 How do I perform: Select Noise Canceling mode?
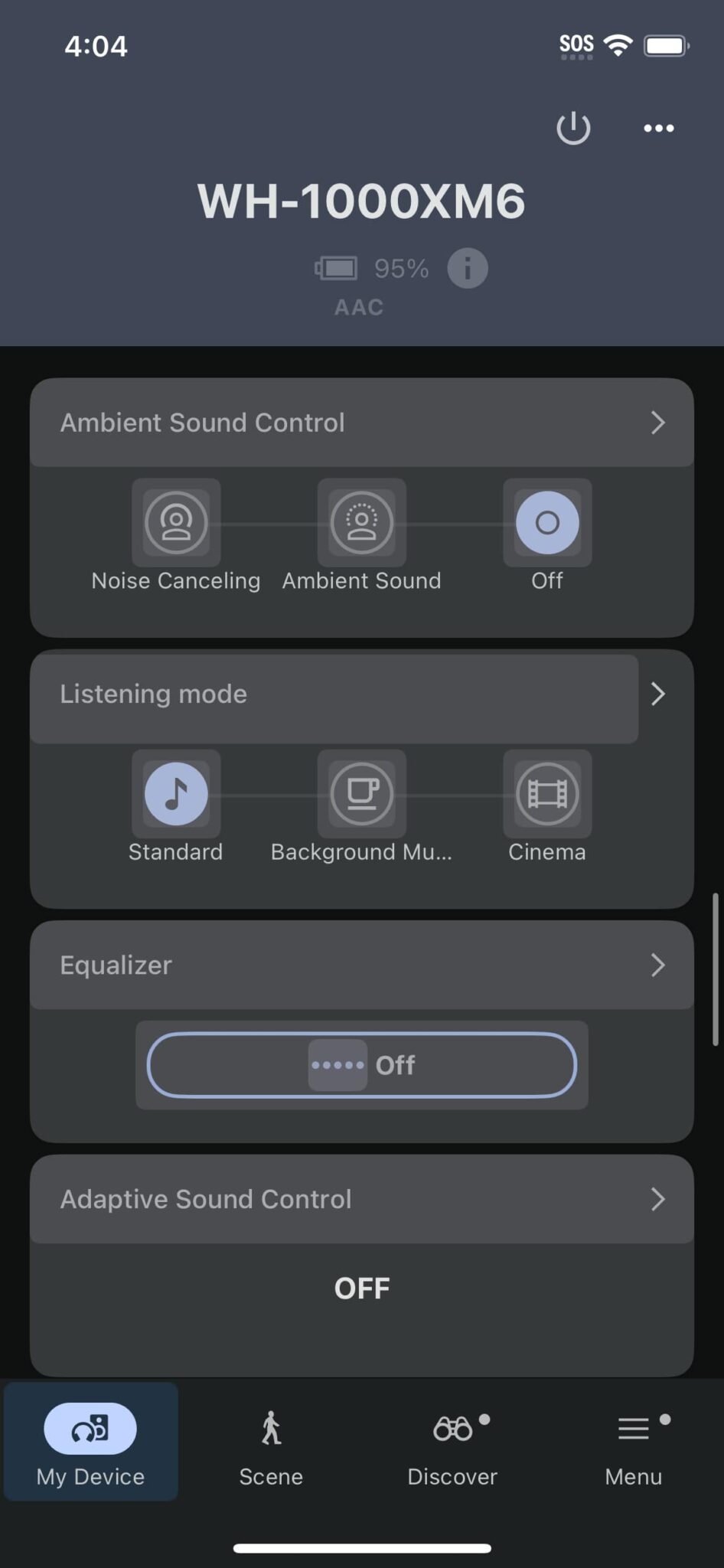coord(176,523)
